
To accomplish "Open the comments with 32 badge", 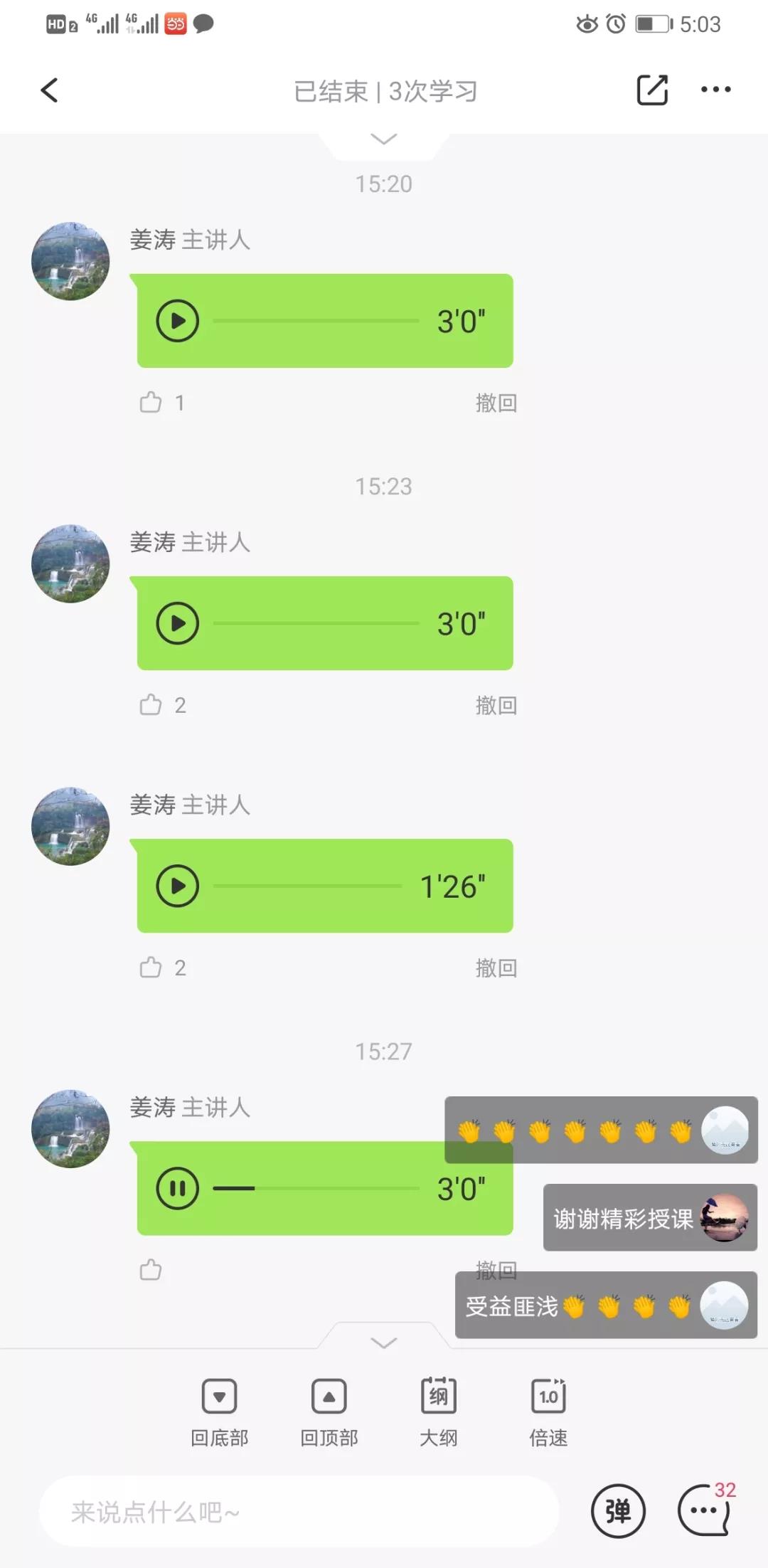I will point(704,1510).
